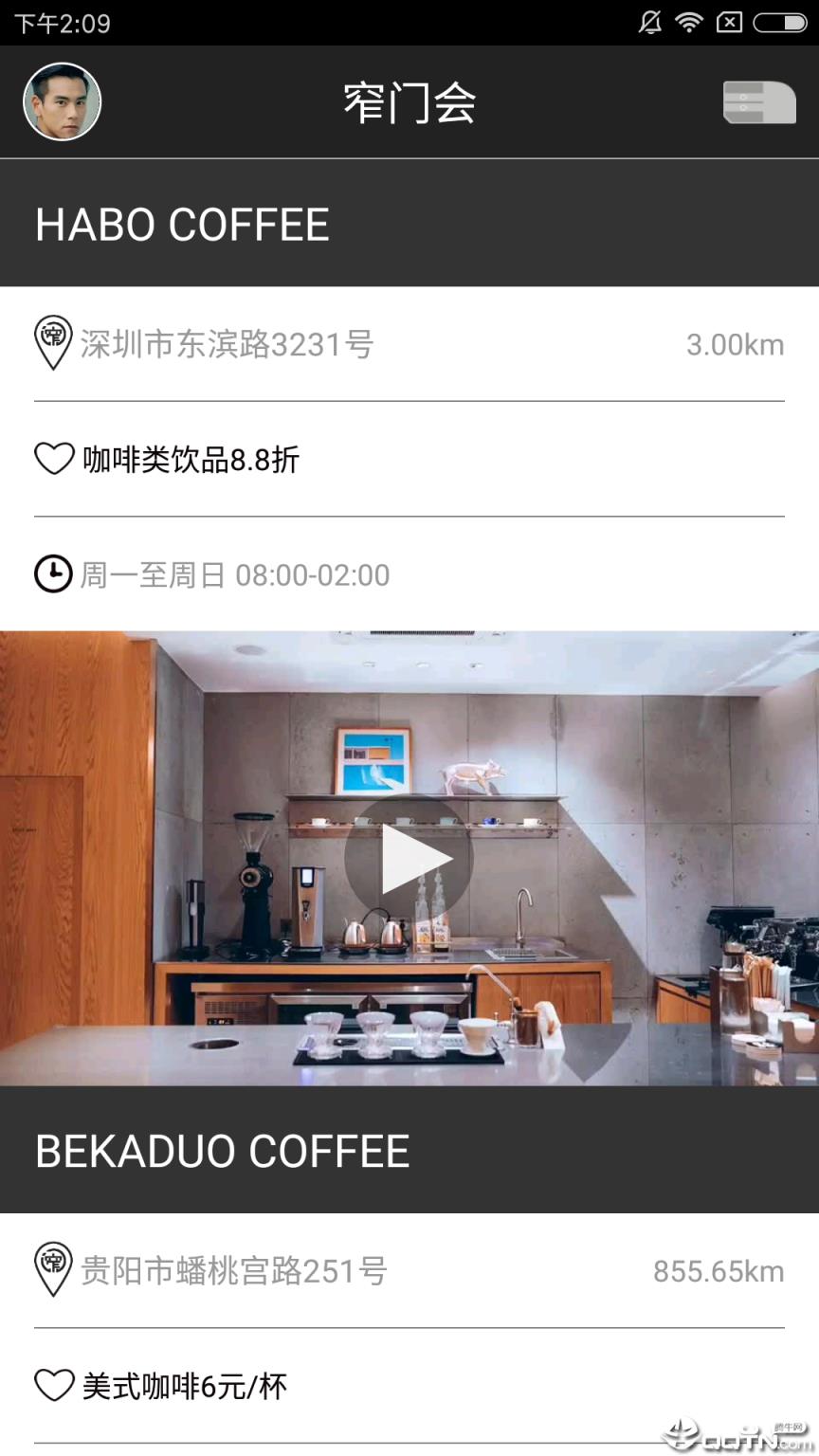Select the HABO COFFEE shop banner
This screenshot has height=1456, width=819.
182,224
